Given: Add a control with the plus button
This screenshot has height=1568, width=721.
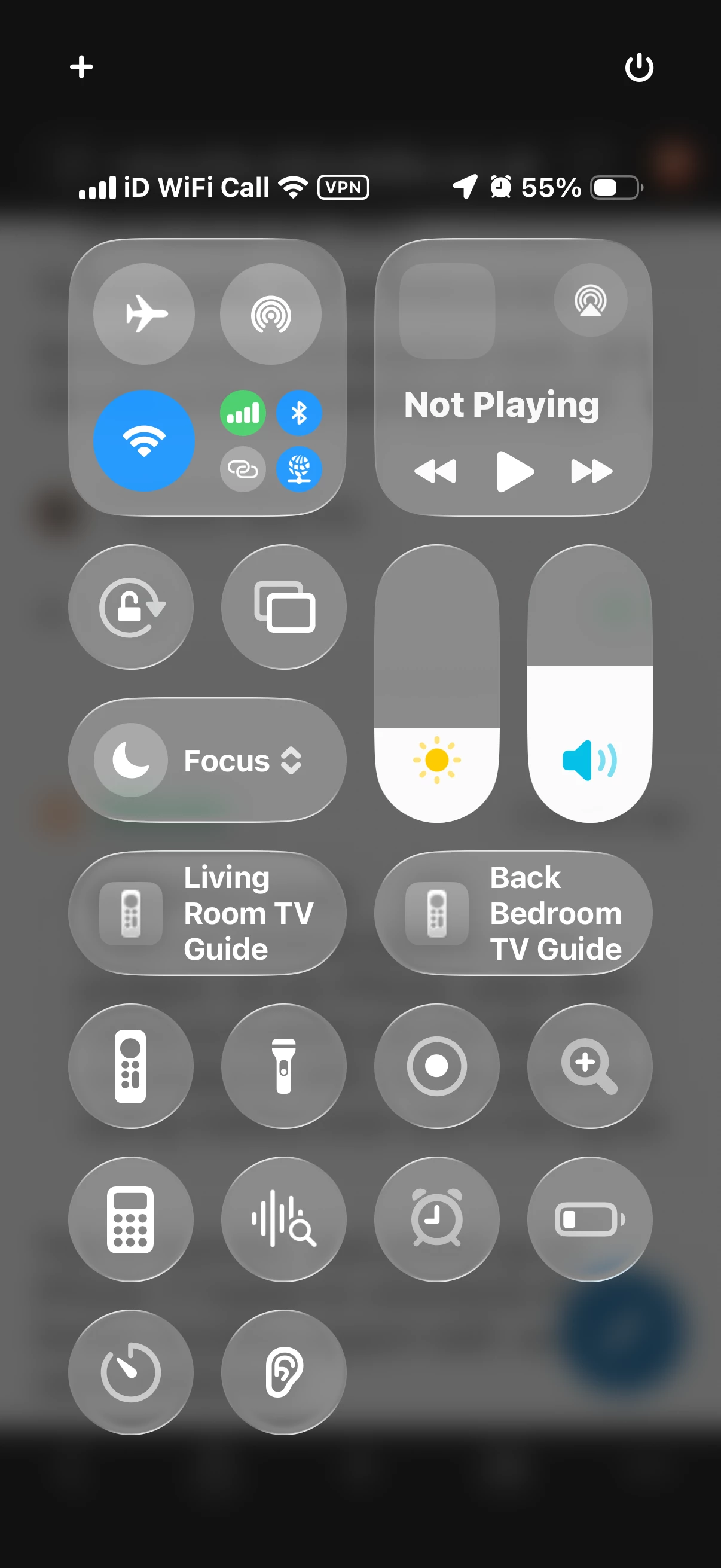Looking at the screenshot, I should [81, 67].
